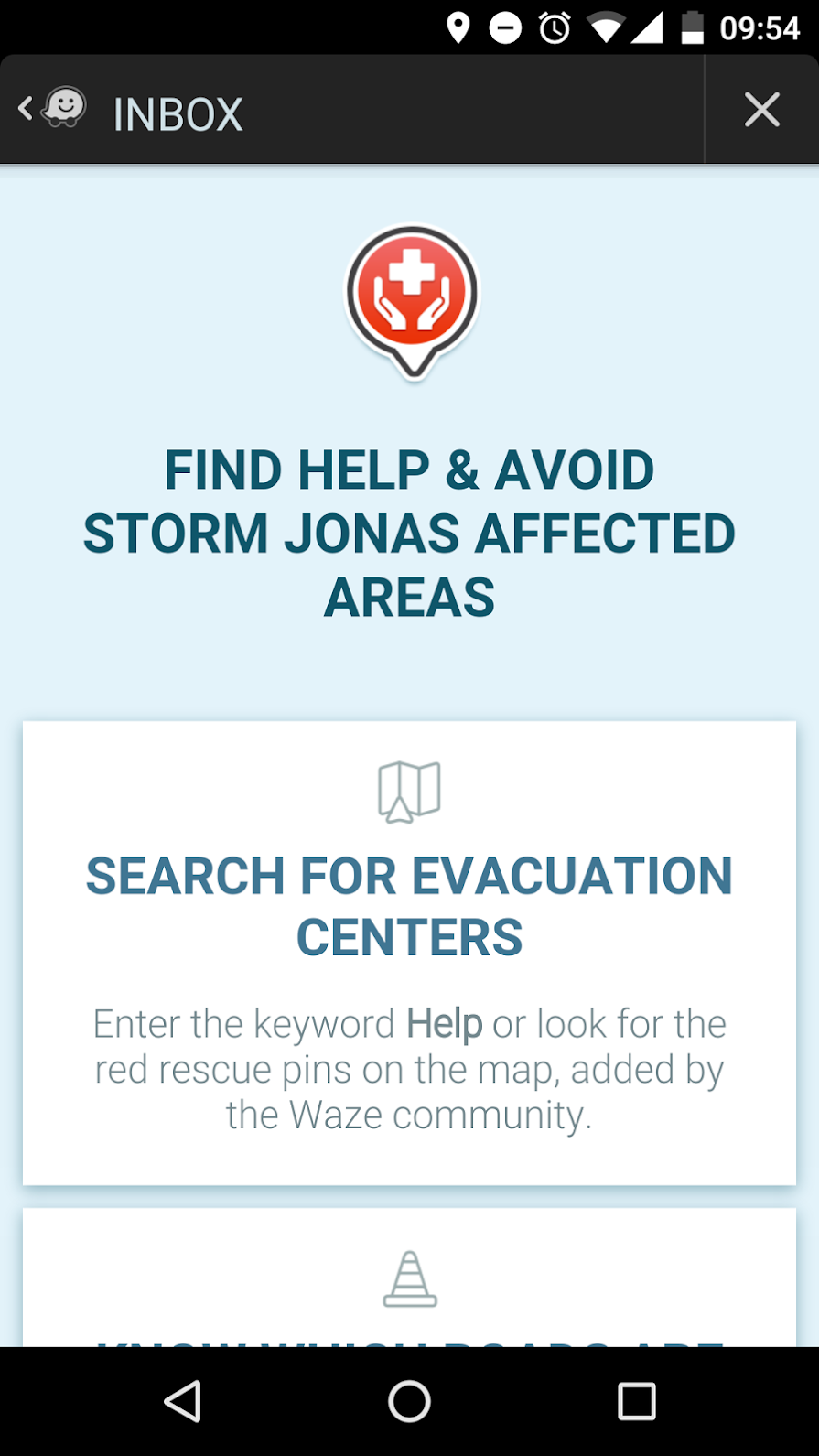Tap the system back button
819x1456 pixels.
[x=183, y=1401]
